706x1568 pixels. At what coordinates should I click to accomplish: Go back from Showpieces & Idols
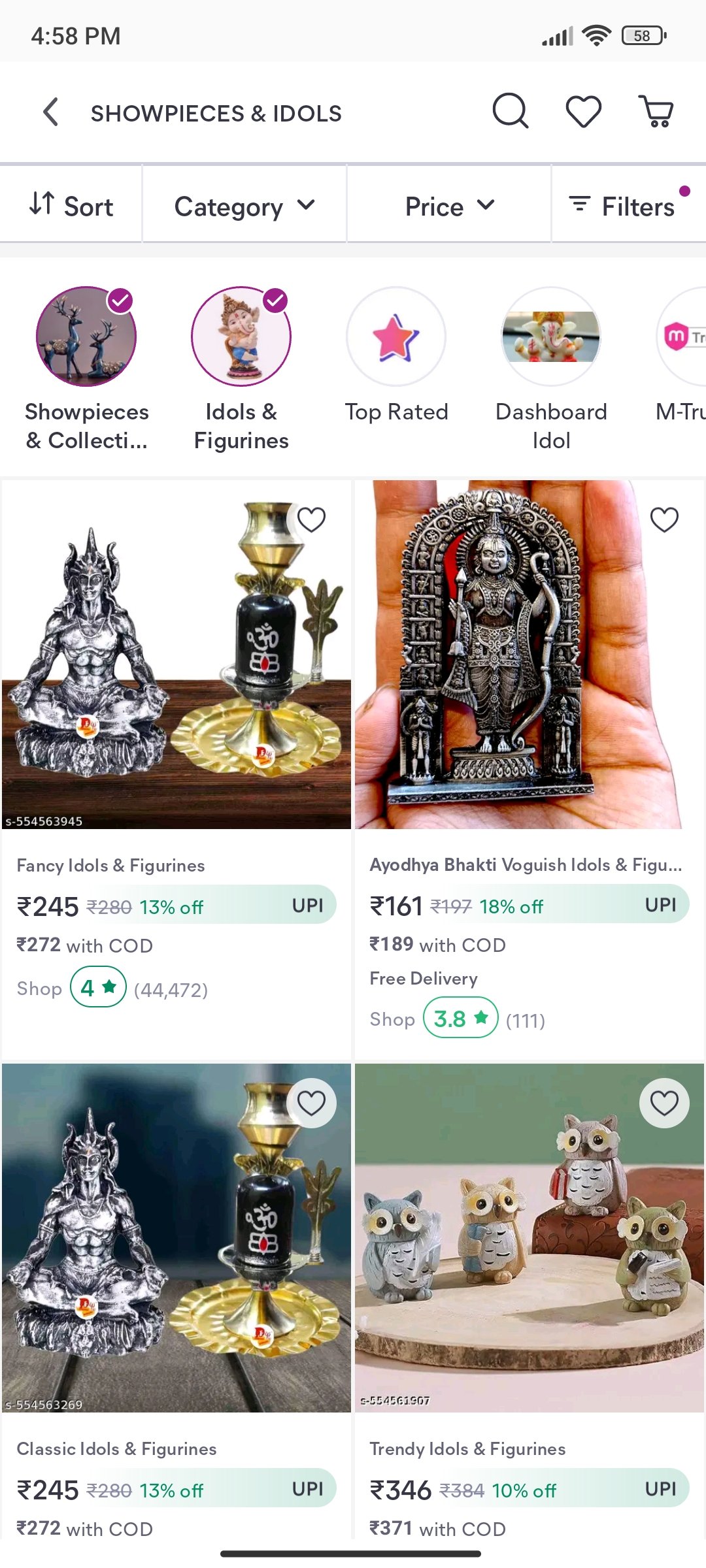pyautogui.click(x=51, y=112)
